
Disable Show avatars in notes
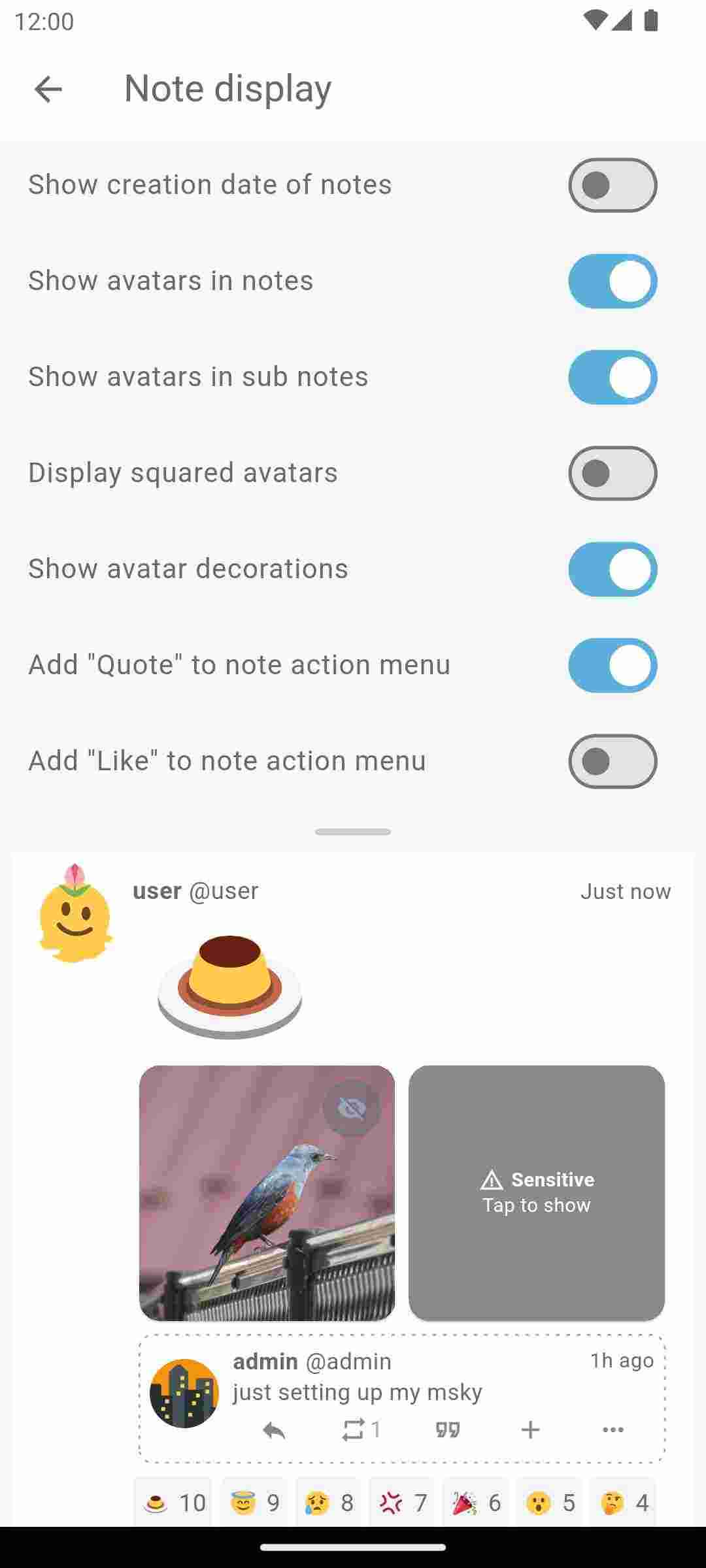[612, 281]
